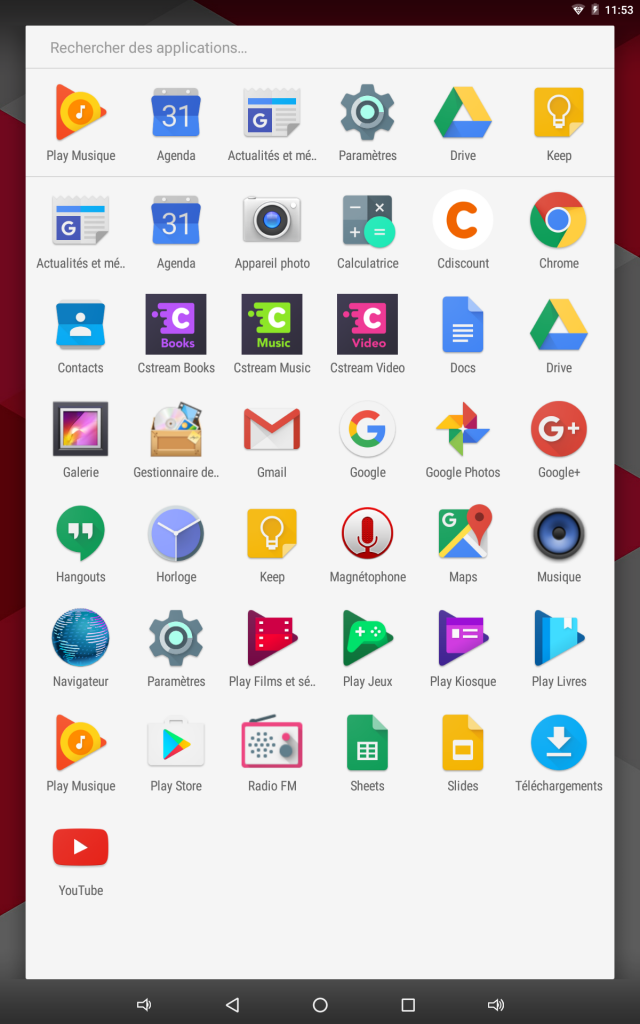Image resolution: width=640 pixels, height=1024 pixels.
Task: Tap the Rechercher des applications search field
Action: [x=319, y=48]
